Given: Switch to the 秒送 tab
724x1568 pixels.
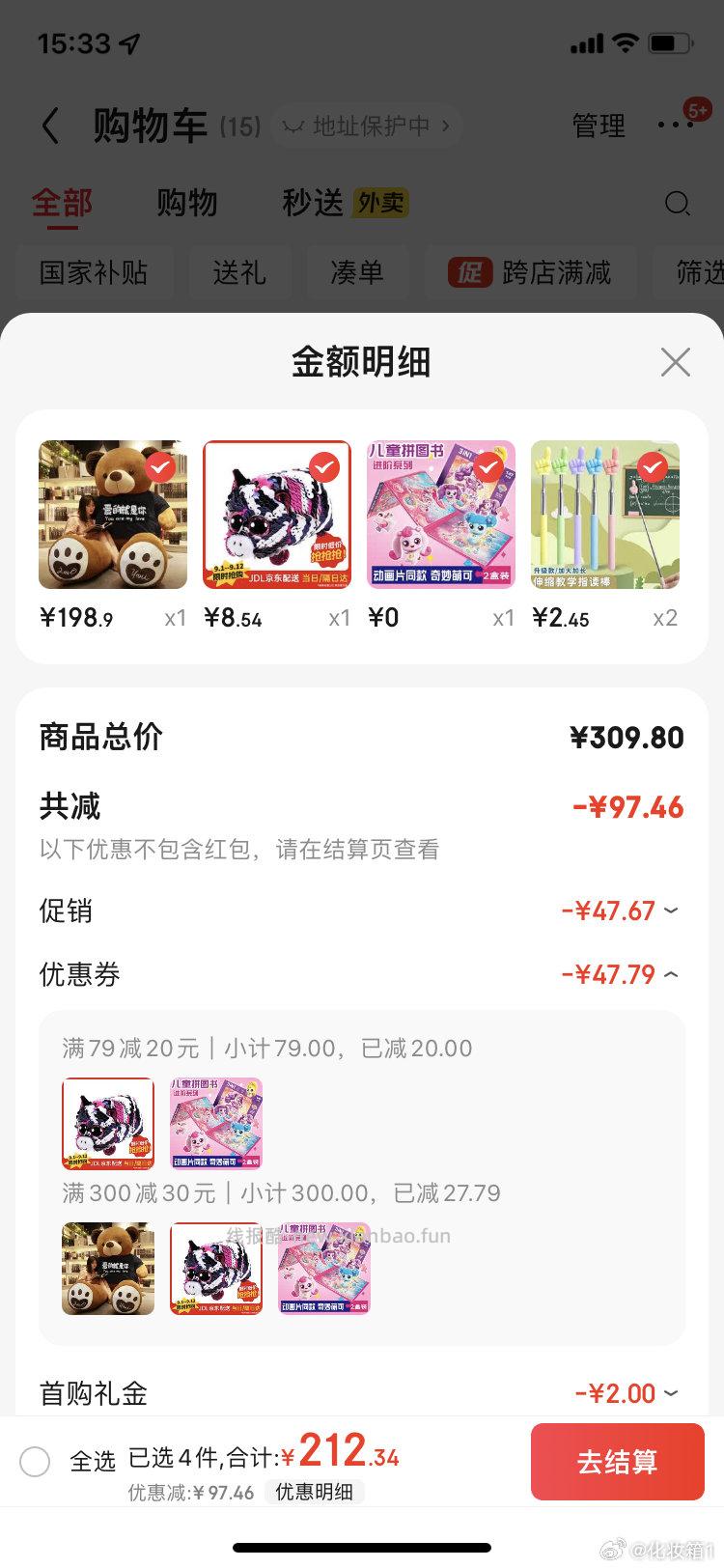Looking at the screenshot, I should pos(319,204).
